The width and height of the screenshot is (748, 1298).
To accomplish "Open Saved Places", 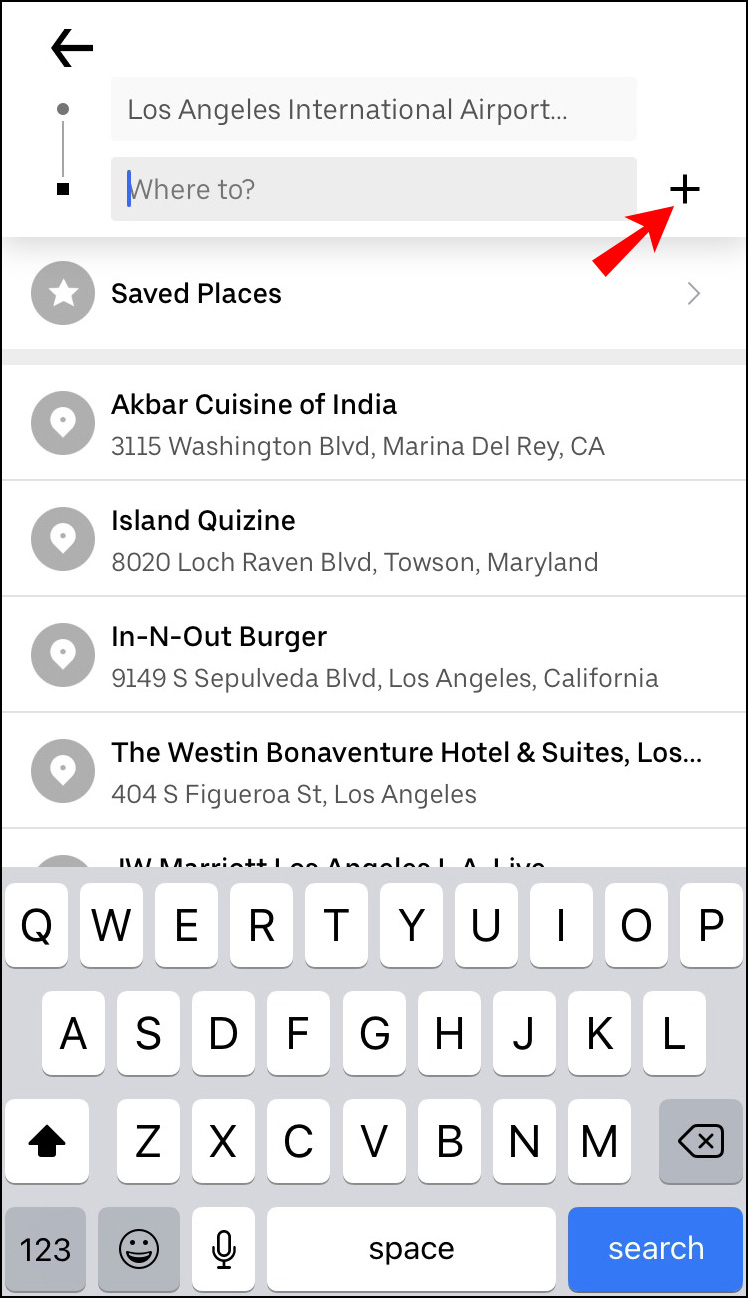I will (373, 294).
